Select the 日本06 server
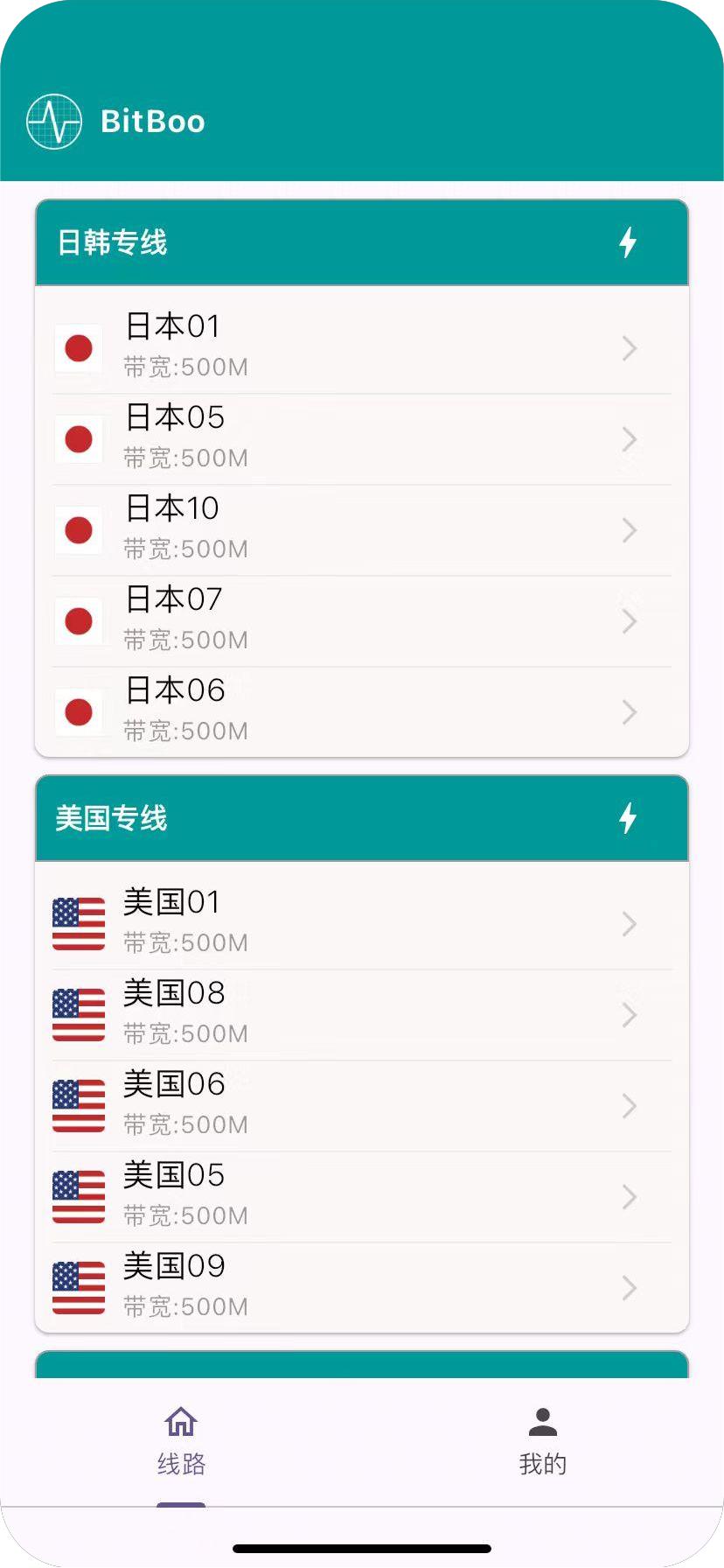Screen dimensions: 724x1568 click(x=361, y=711)
